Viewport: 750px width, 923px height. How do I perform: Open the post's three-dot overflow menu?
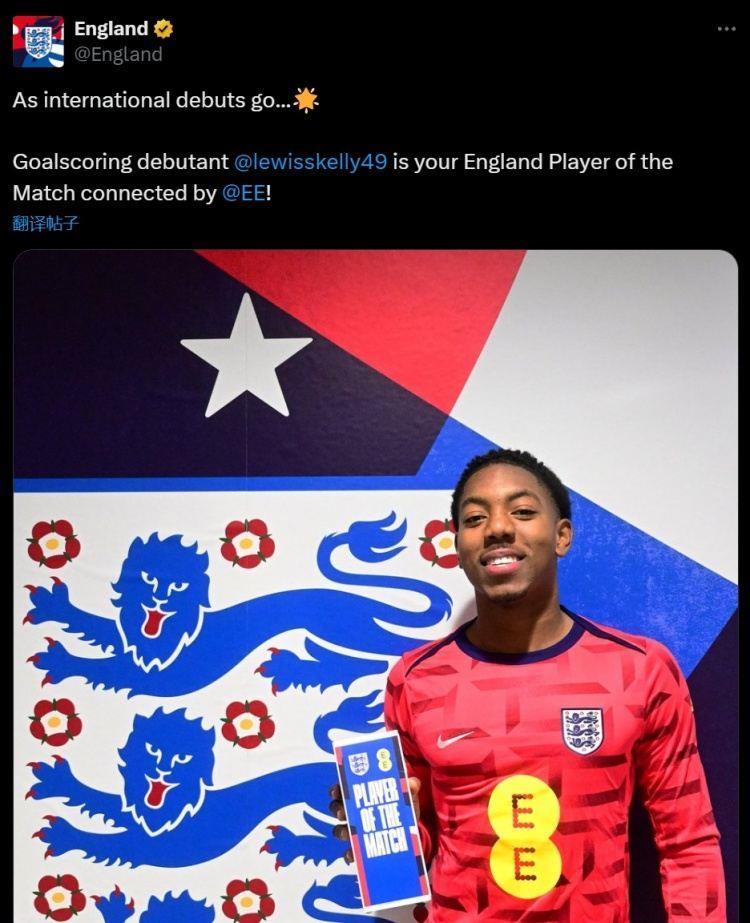click(x=726, y=29)
